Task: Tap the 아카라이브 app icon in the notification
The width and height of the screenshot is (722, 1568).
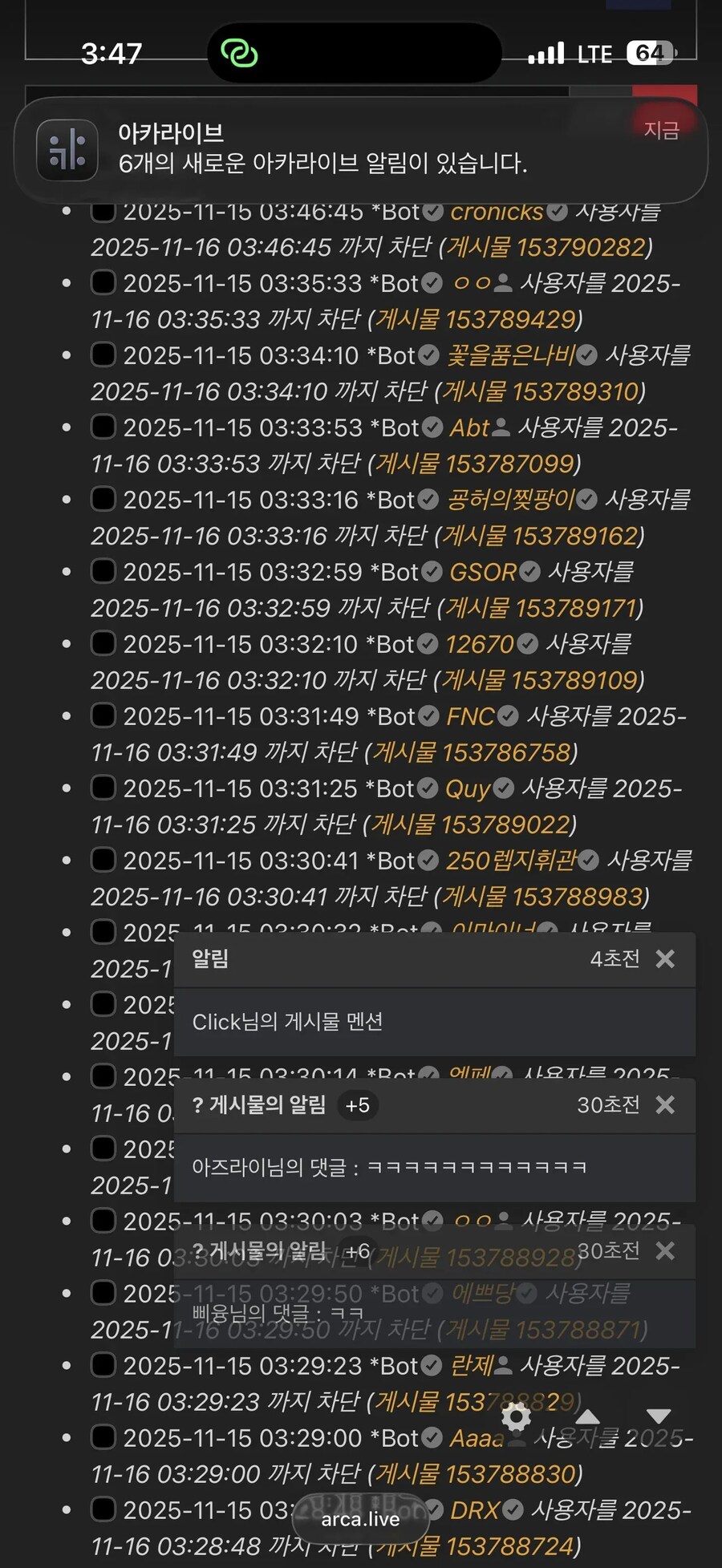Action: [x=67, y=149]
